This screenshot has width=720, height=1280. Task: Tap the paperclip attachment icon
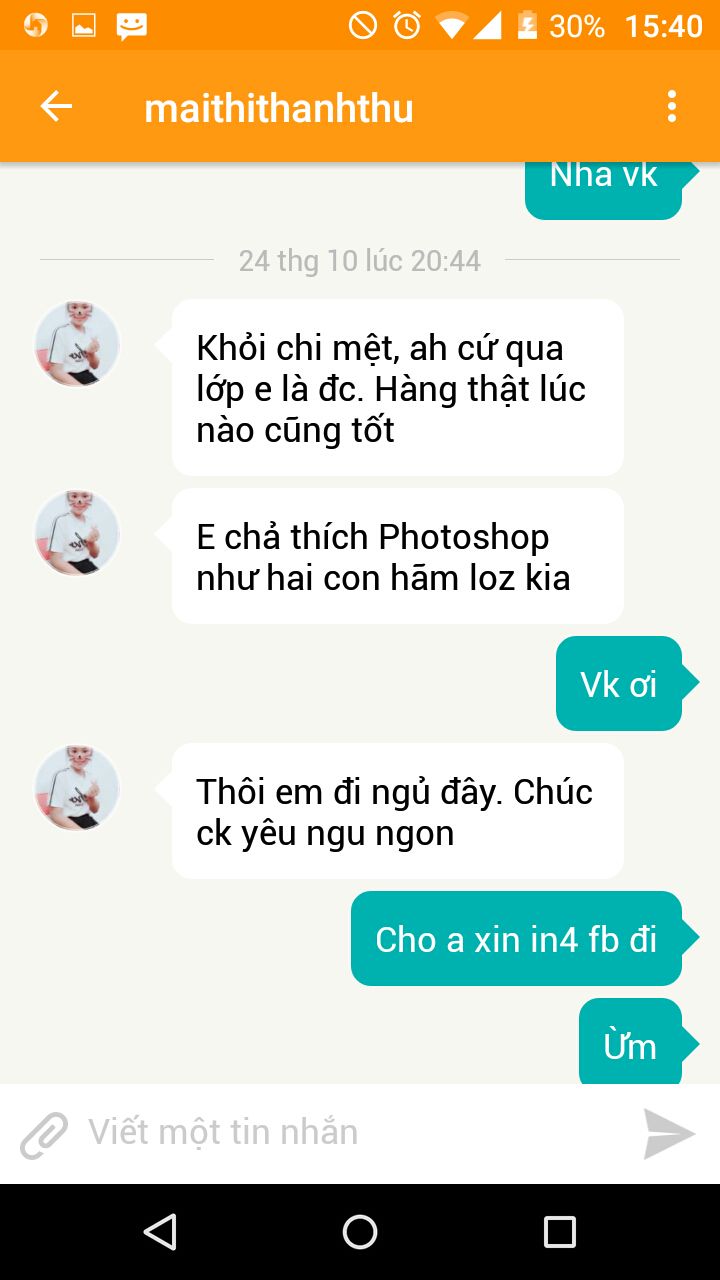(x=44, y=1134)
